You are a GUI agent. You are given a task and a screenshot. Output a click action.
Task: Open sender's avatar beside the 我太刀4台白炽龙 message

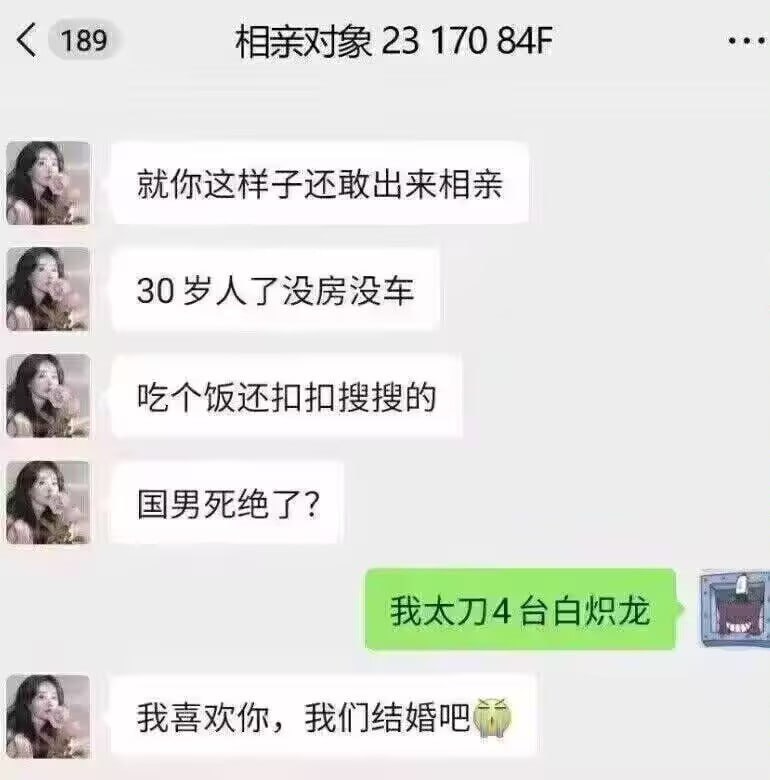click(735, 609)
